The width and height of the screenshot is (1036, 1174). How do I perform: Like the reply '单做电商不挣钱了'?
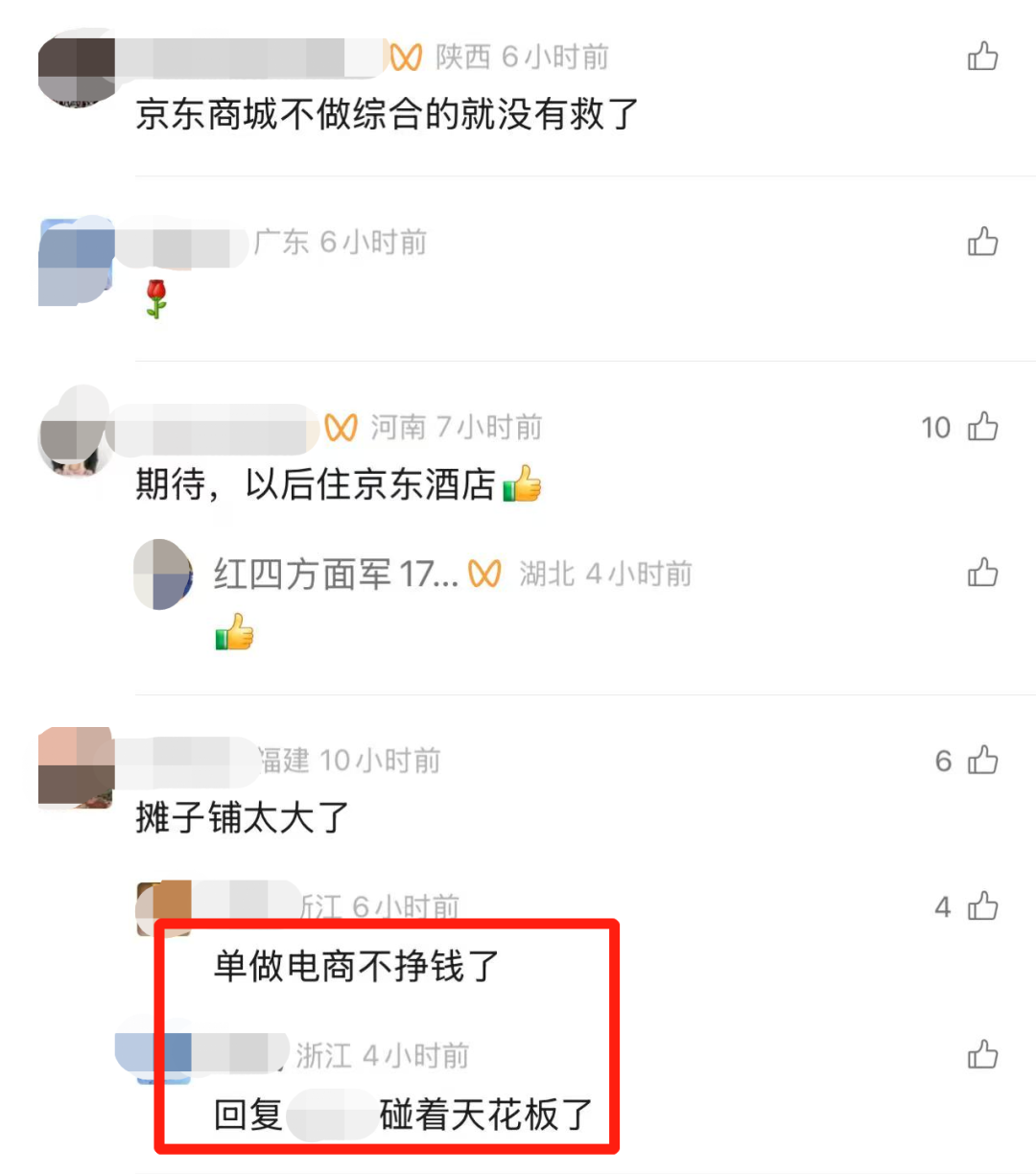(982, 906)
